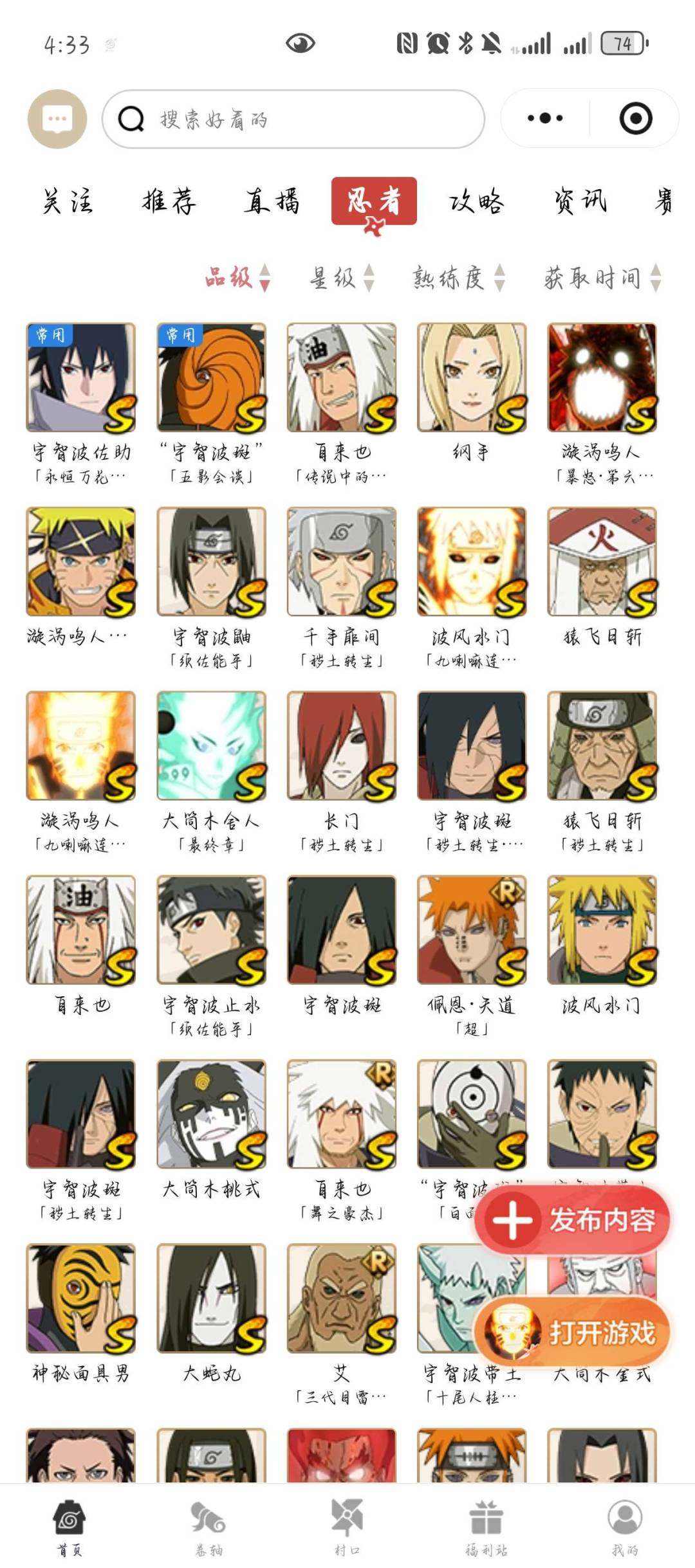The width and height of the screenshot is (695, 1568).
Task: Tap the 打开游戏 button
Action: click(573, 1332)
